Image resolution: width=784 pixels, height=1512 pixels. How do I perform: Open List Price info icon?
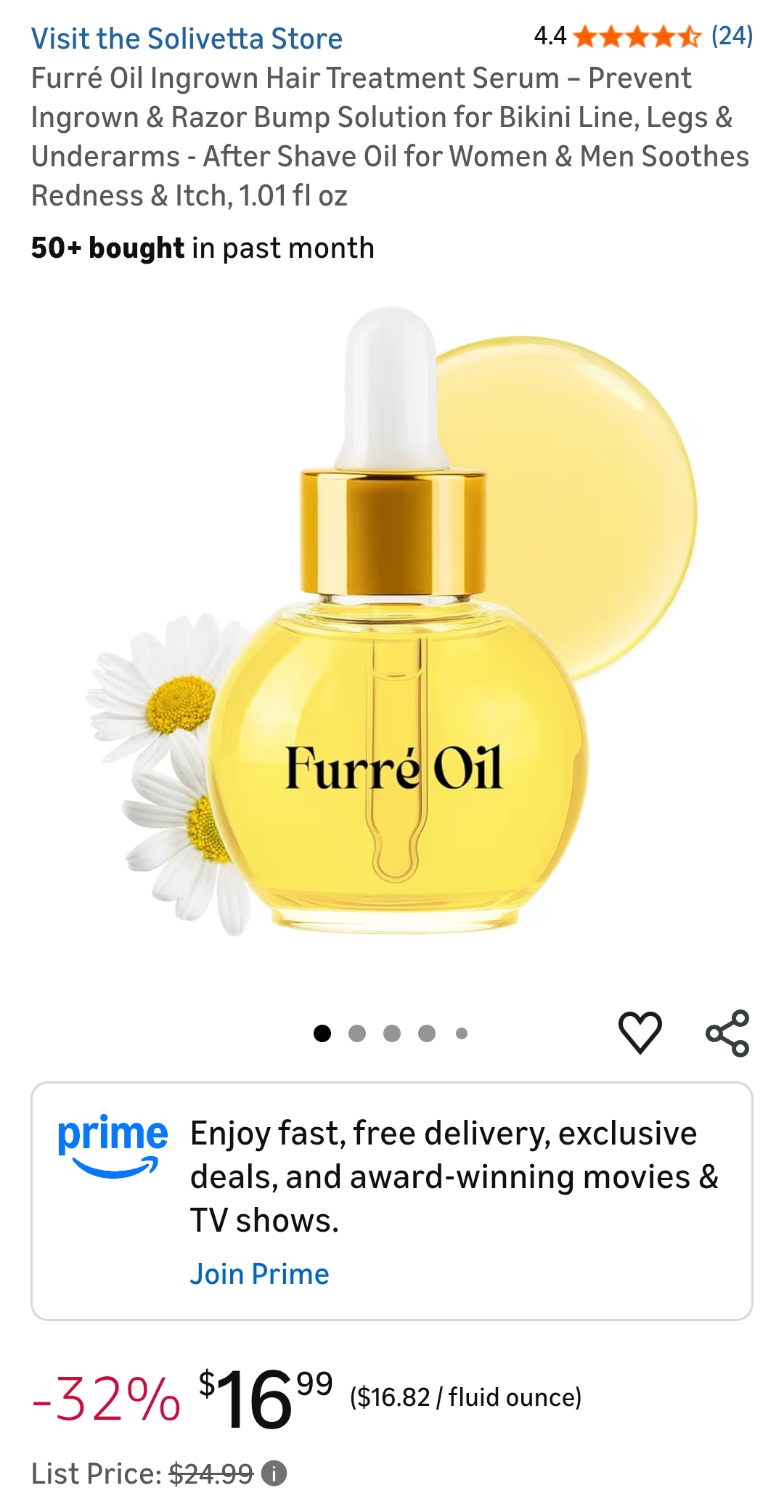[x=274, y=1474]
